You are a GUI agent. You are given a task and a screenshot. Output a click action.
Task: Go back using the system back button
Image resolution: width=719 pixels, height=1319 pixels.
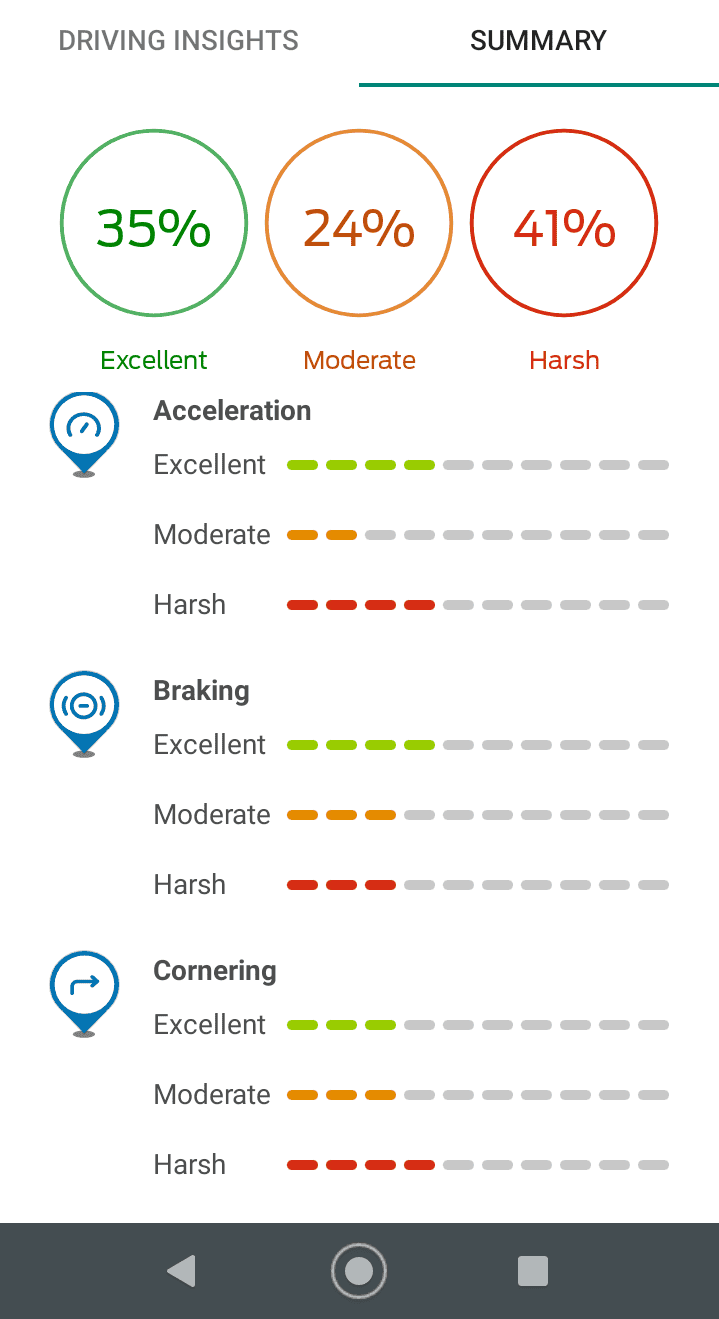click(182, 1271)
